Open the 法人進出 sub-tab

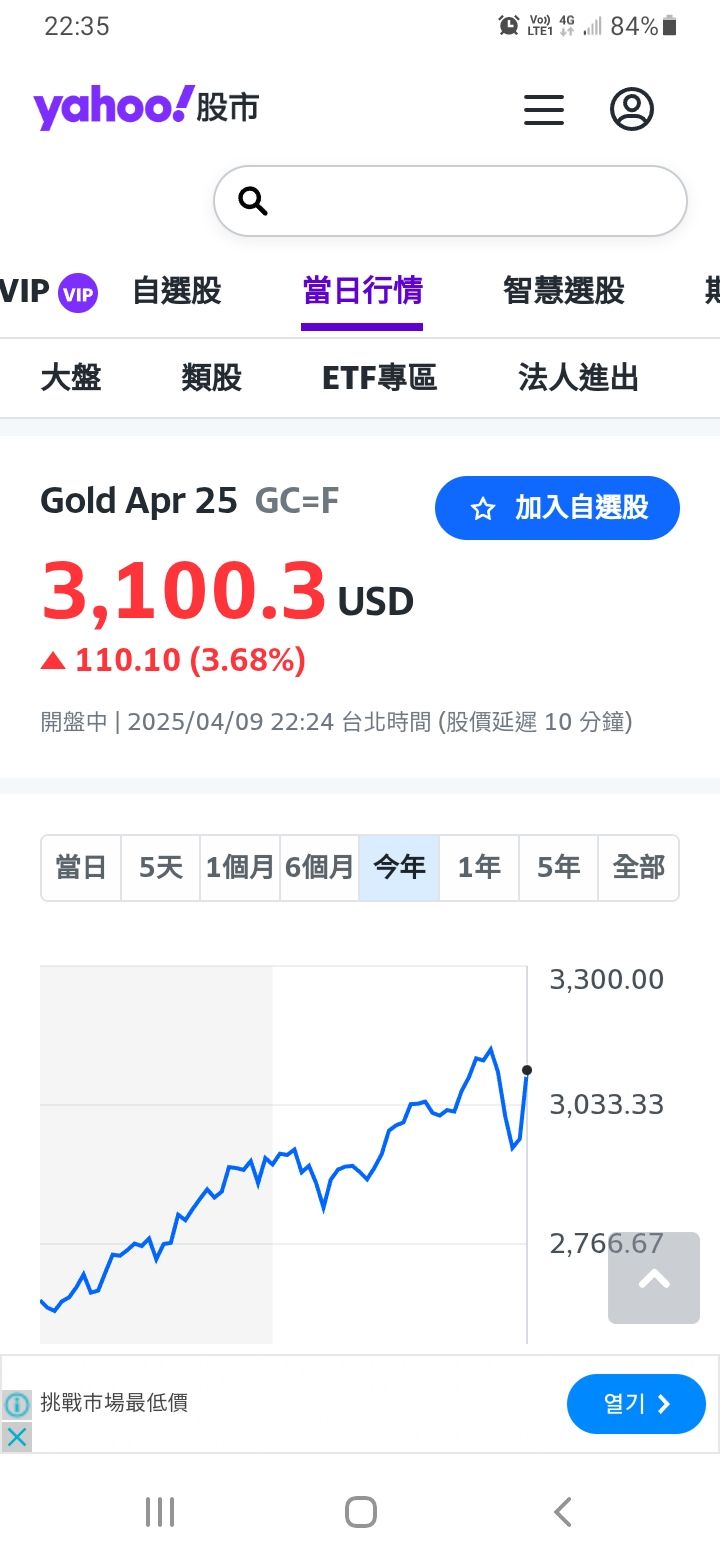(x=578, y=378)
